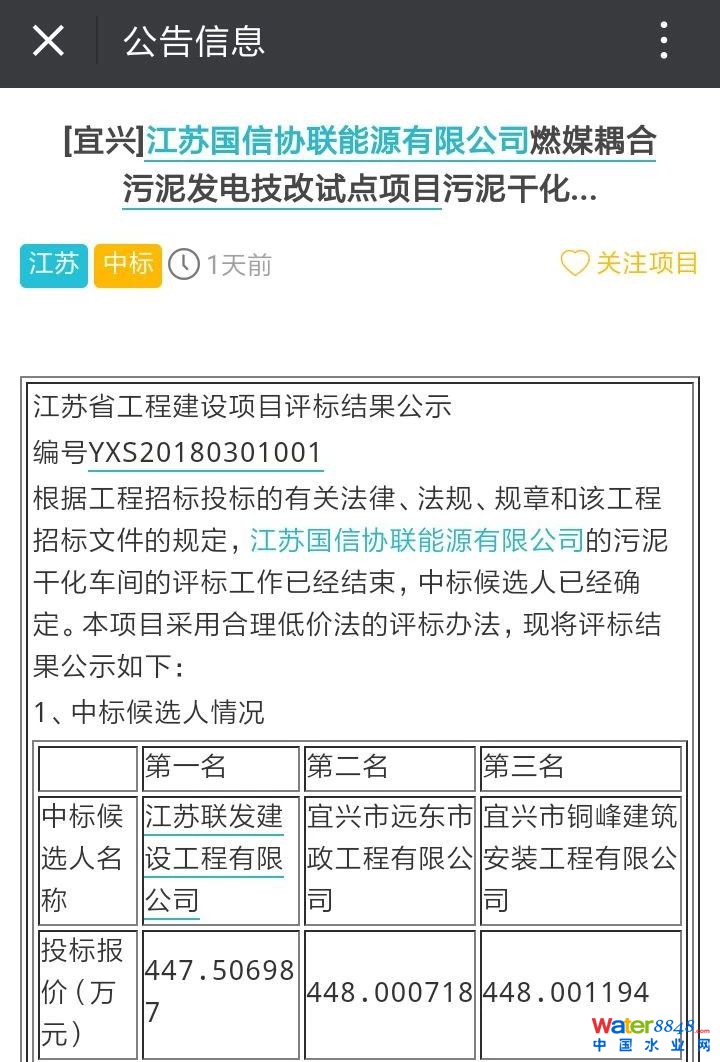720x1062 pixels.
Task: Follow this project via 关注项目
Action: click(x=629, y=264)
